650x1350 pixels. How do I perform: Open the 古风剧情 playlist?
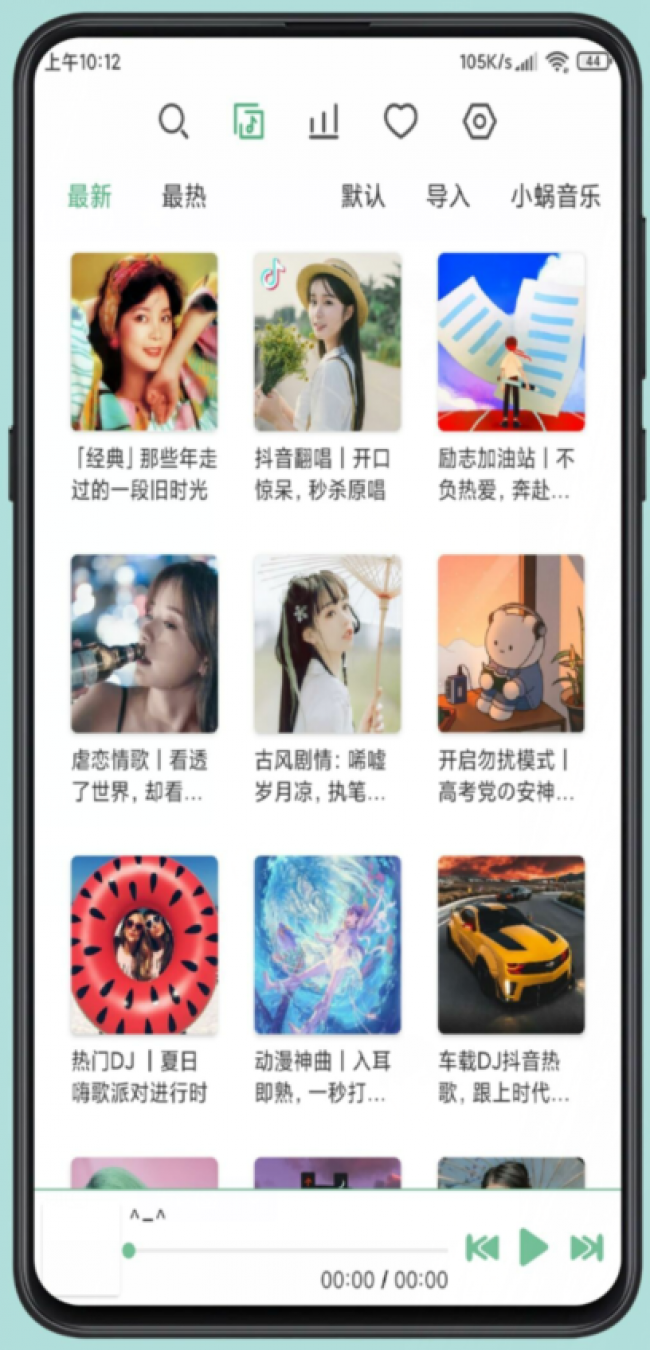click(x=327, y=644)
